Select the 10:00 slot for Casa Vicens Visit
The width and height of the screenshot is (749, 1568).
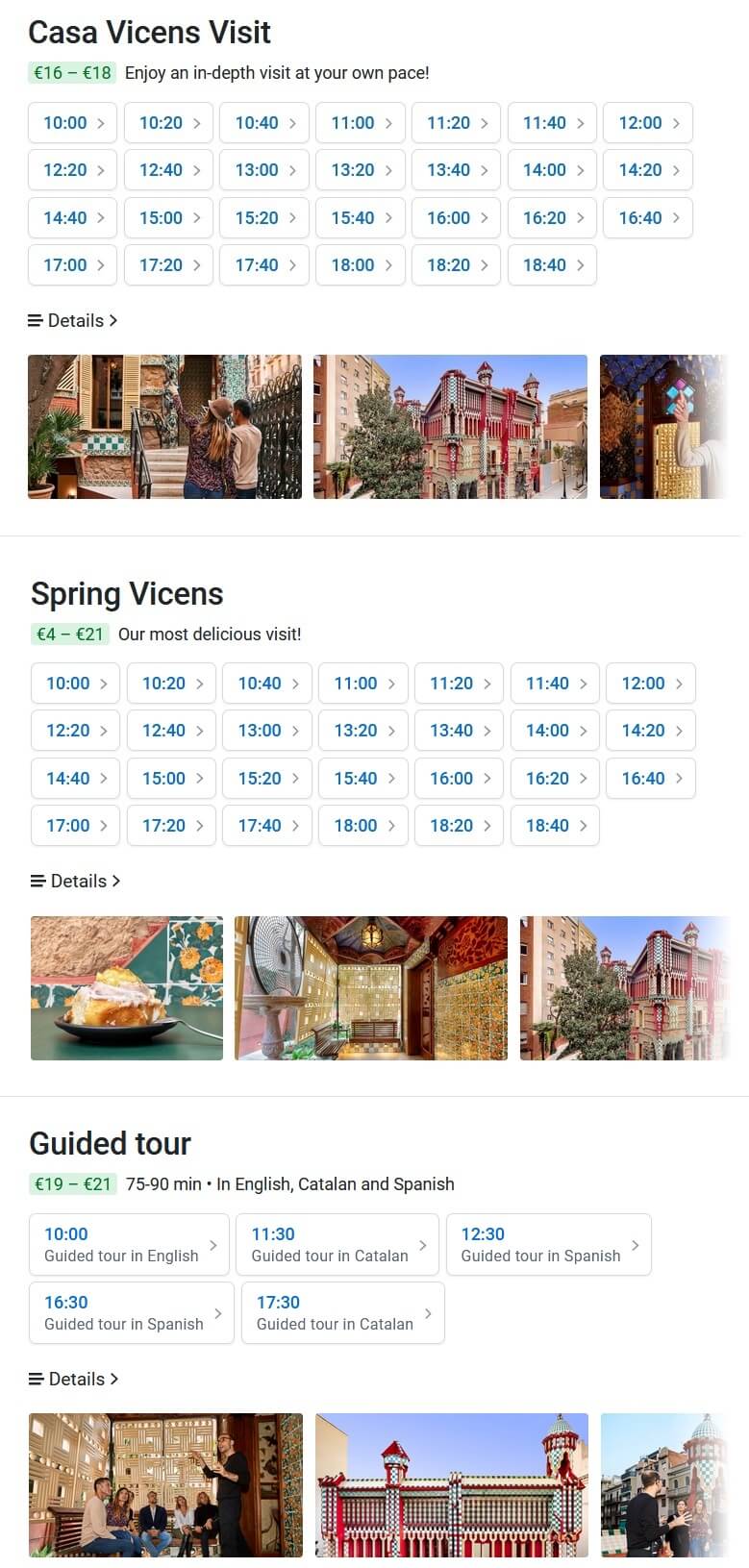72,123
